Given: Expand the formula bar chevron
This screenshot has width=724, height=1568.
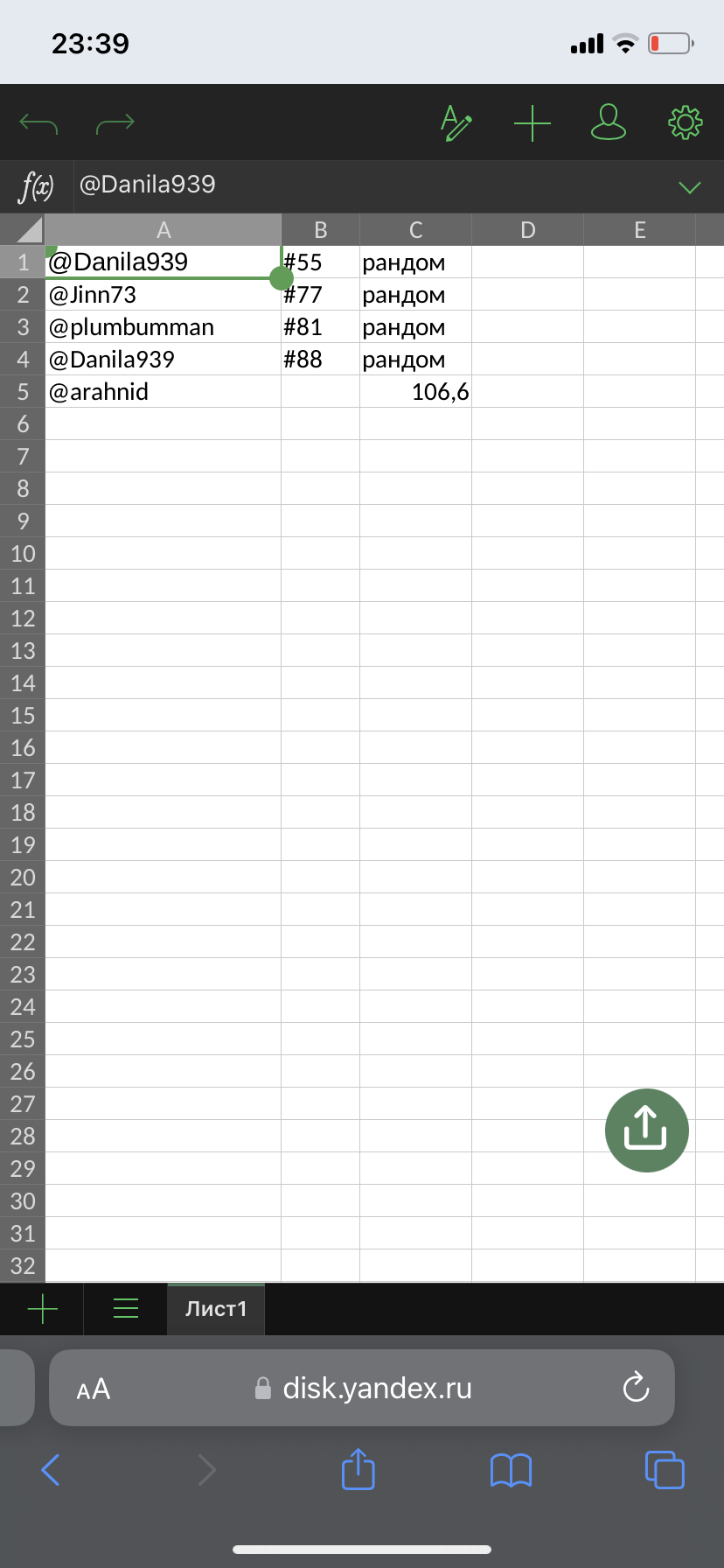Looking at the screenshot, I should pyautogui.click(x=690, y=186).
